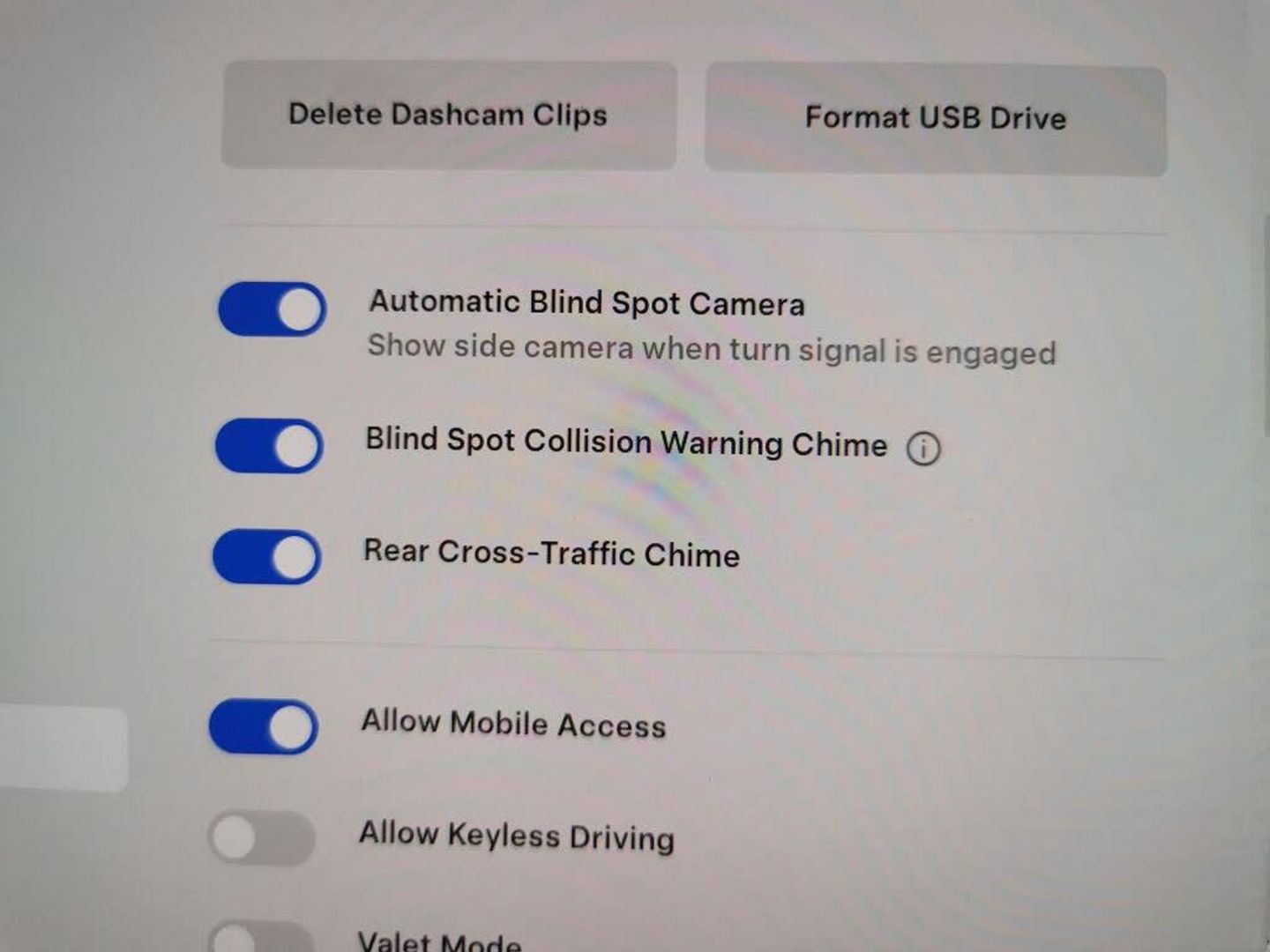The height and width of the screenshot is (952, 1270).
Task: Open info icon for Blind Spot Chime
Action: coord(923,449)
